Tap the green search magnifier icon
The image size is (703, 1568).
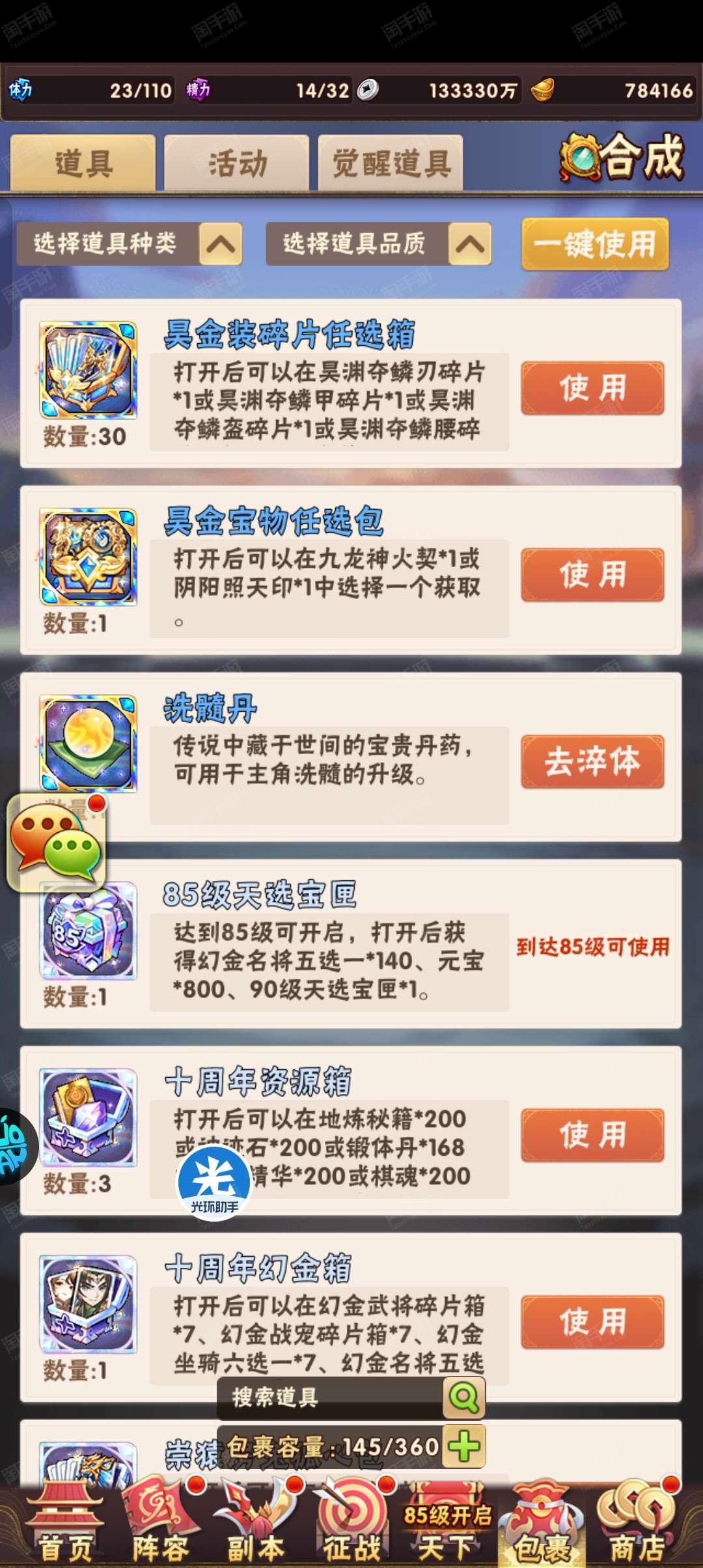pos(464,1397)
